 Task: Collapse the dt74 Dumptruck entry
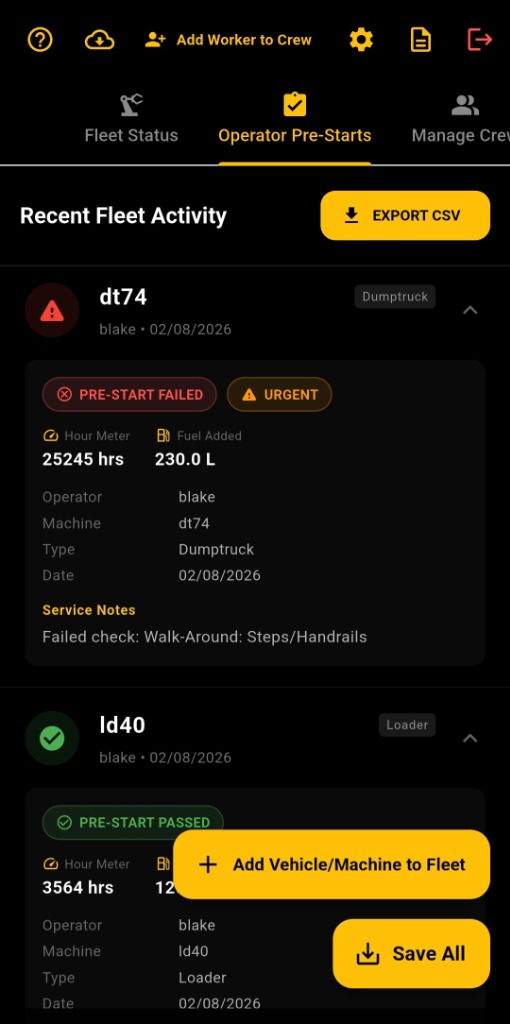470,310
